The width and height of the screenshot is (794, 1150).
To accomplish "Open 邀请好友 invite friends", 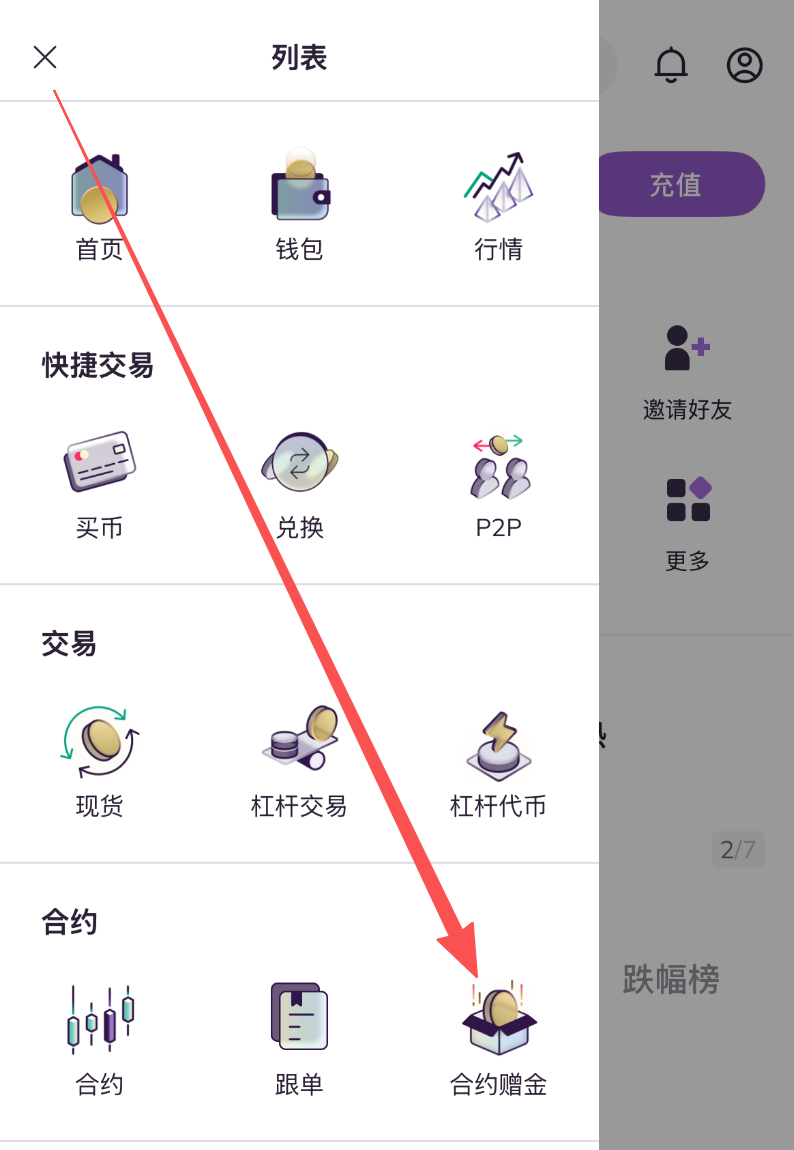I will point(687,372).
